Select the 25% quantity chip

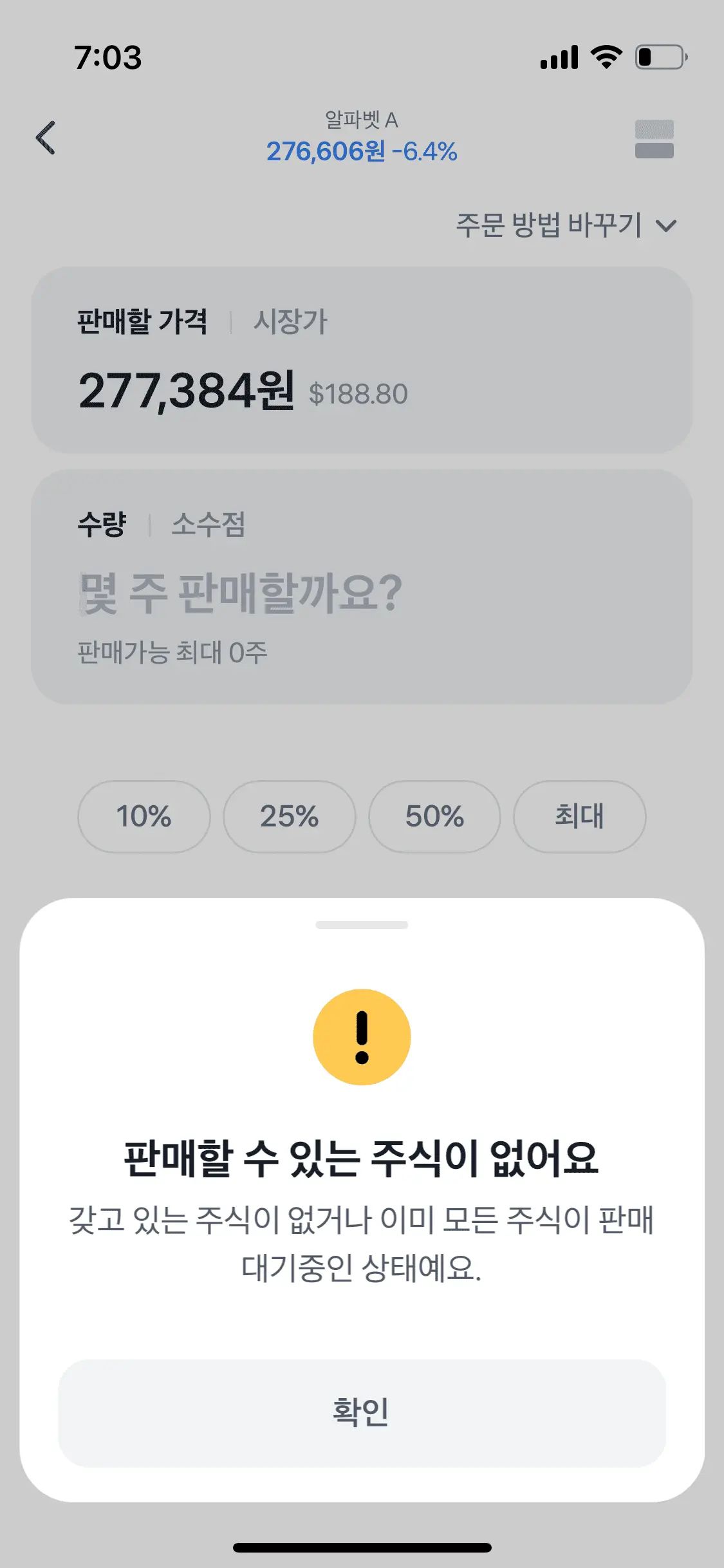click(290, 816)
